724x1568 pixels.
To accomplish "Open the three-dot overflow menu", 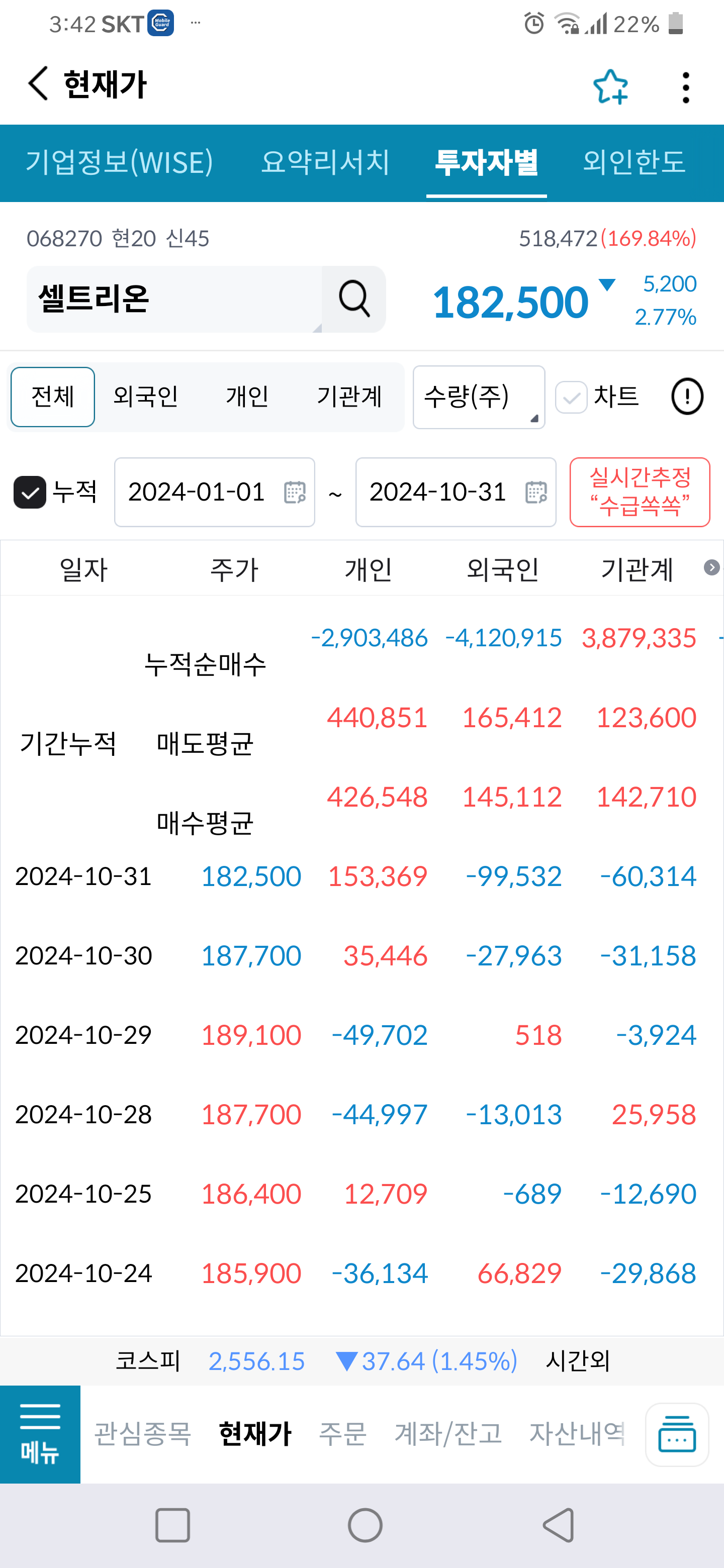I will tap(686, 87).
